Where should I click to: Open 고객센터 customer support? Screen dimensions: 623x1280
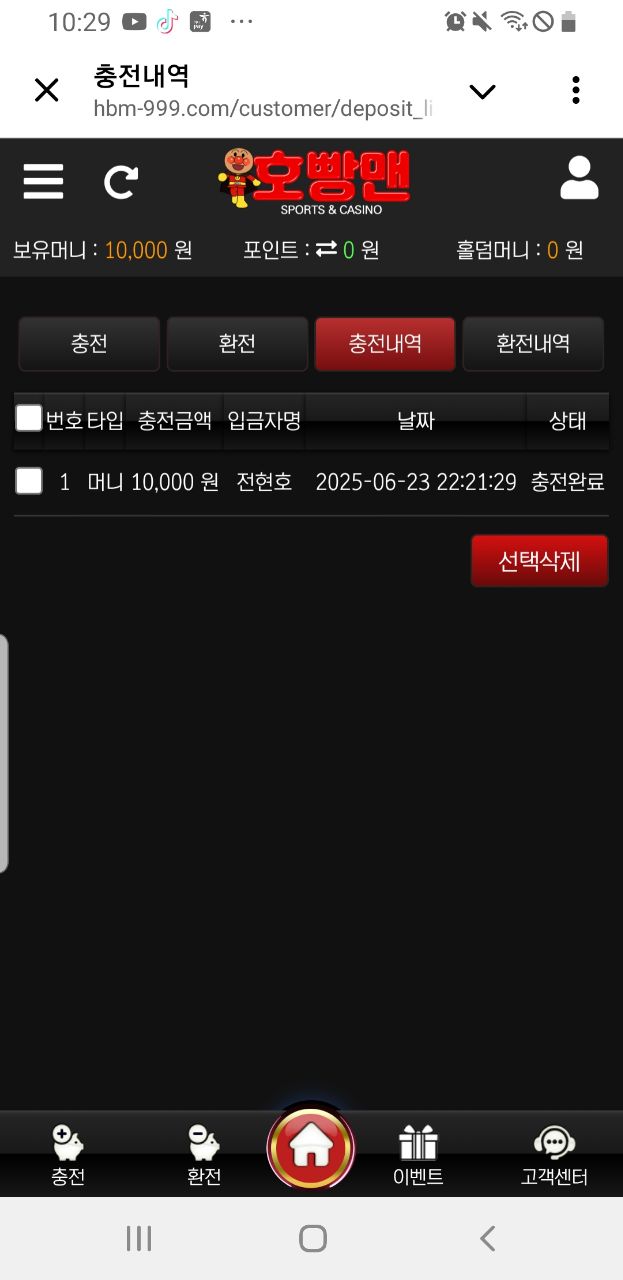[554, 1155]
